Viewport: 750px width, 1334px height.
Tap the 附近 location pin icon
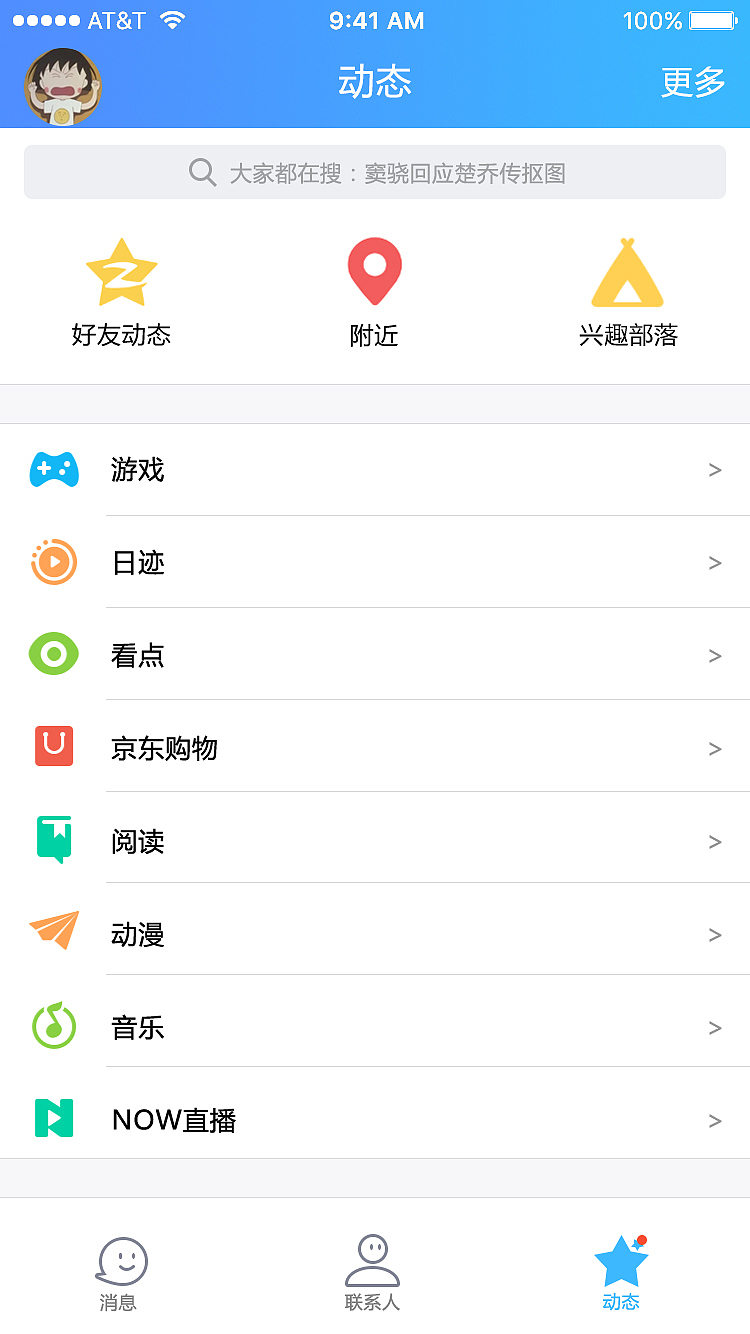coord(375,270)
